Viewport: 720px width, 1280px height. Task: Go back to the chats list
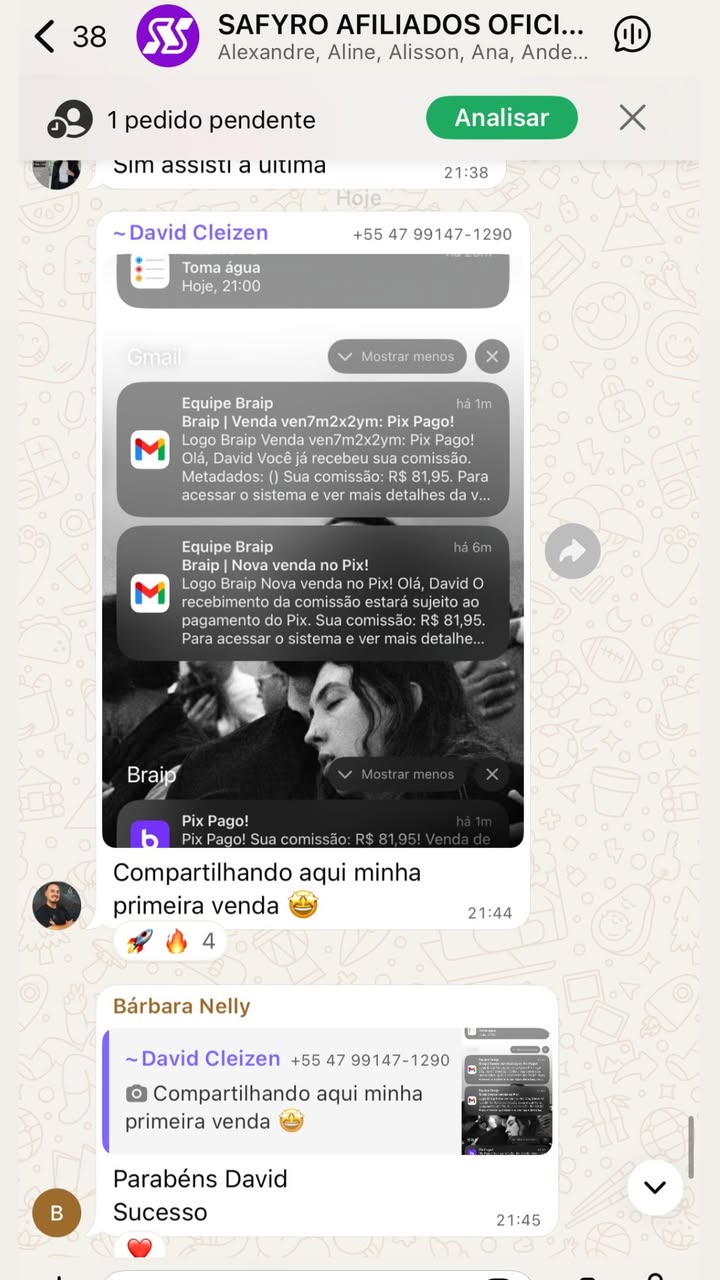tap(45, 37)
